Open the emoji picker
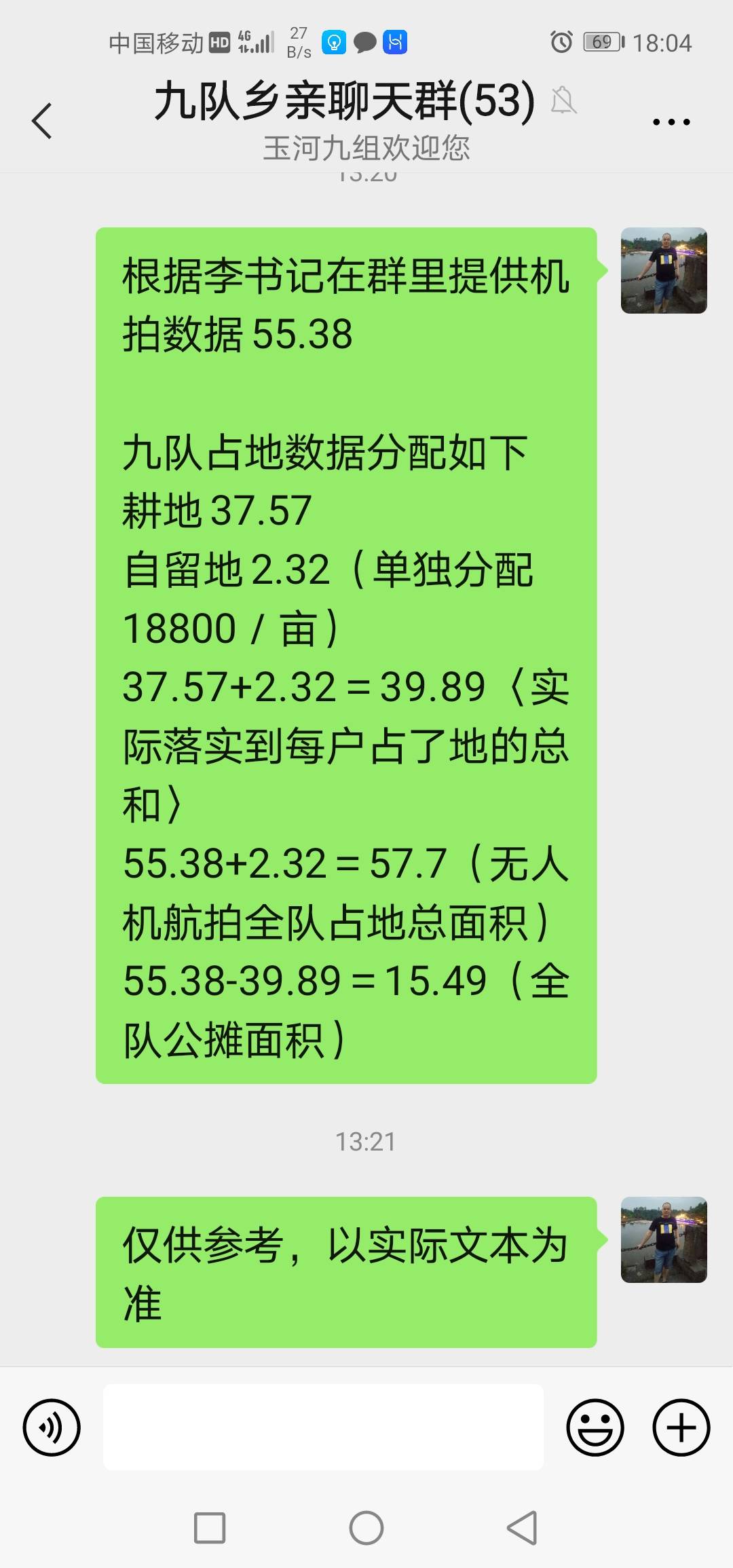Viewport: 733px width, 1568px height. pos(595,1427)
